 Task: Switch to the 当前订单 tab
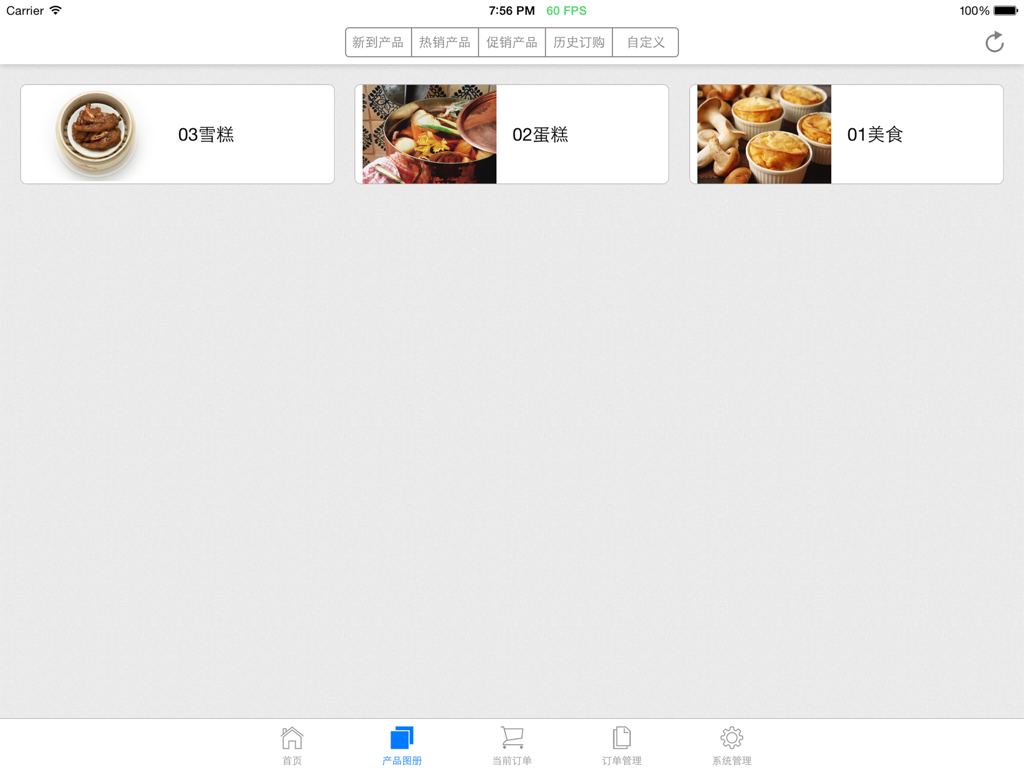pos(512,745)
